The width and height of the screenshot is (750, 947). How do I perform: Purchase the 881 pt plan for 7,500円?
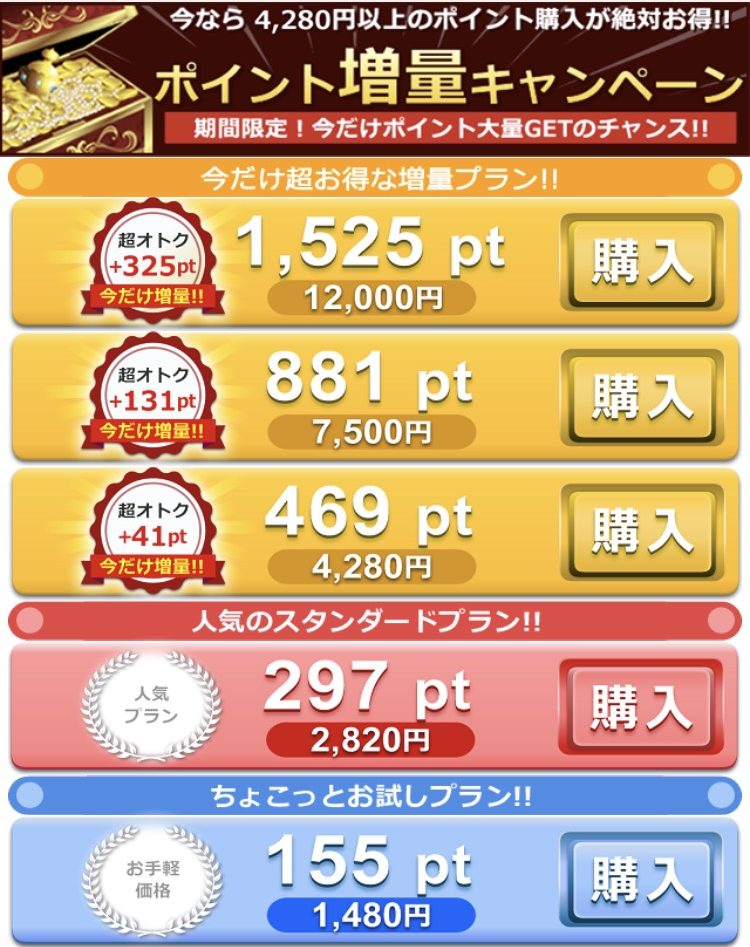coord(641,397)
